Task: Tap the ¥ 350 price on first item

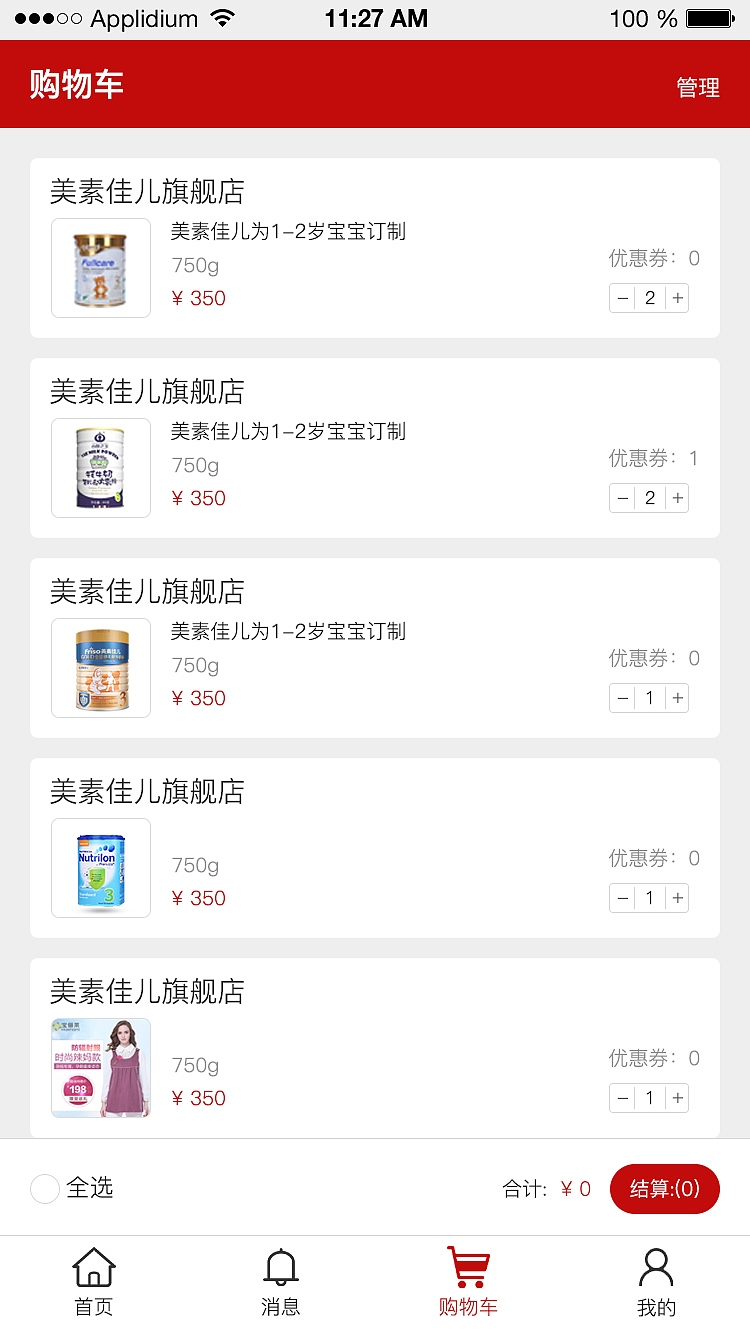Action: [x=198, y=298]
